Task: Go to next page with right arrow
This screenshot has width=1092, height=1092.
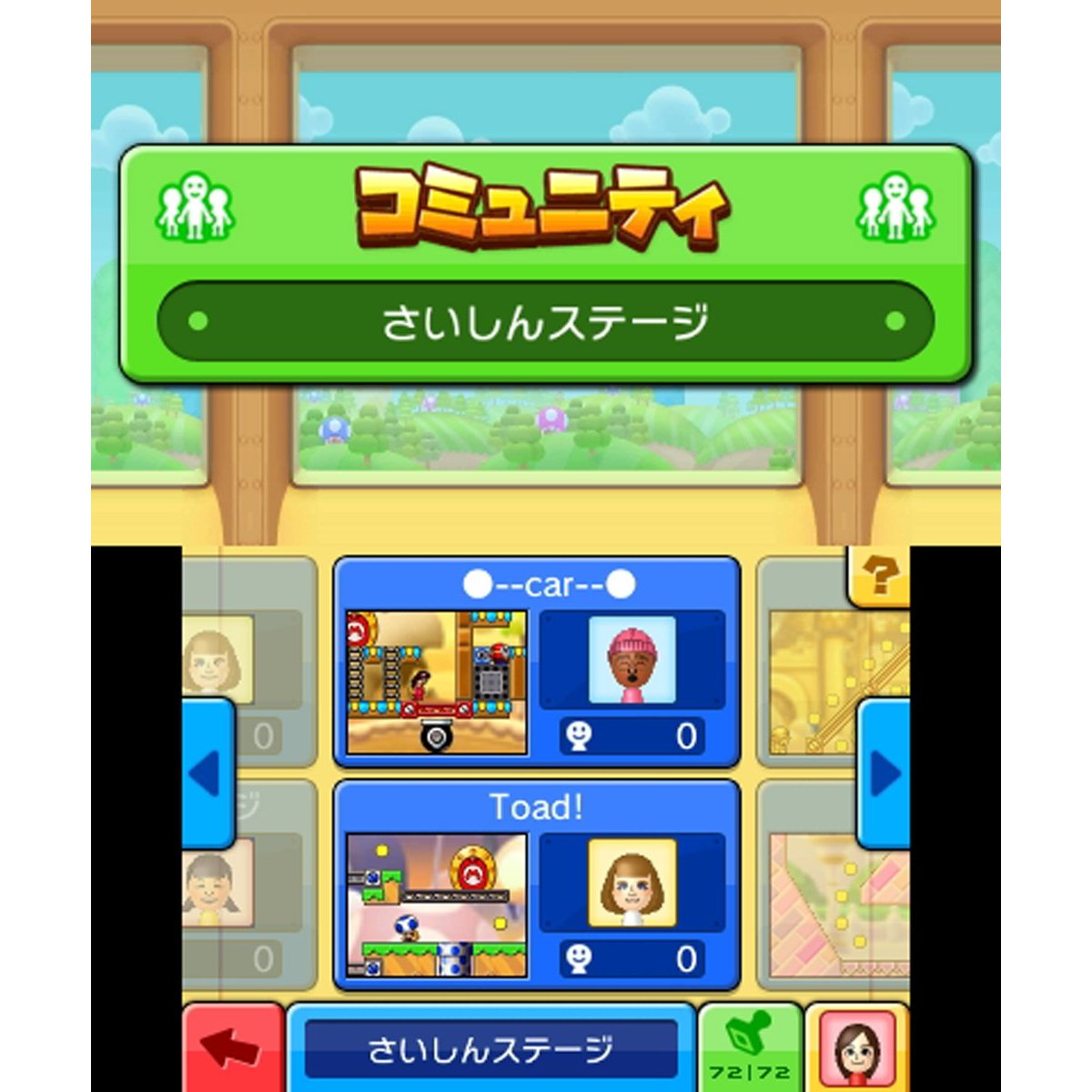Action: click(x=885, y=773)
